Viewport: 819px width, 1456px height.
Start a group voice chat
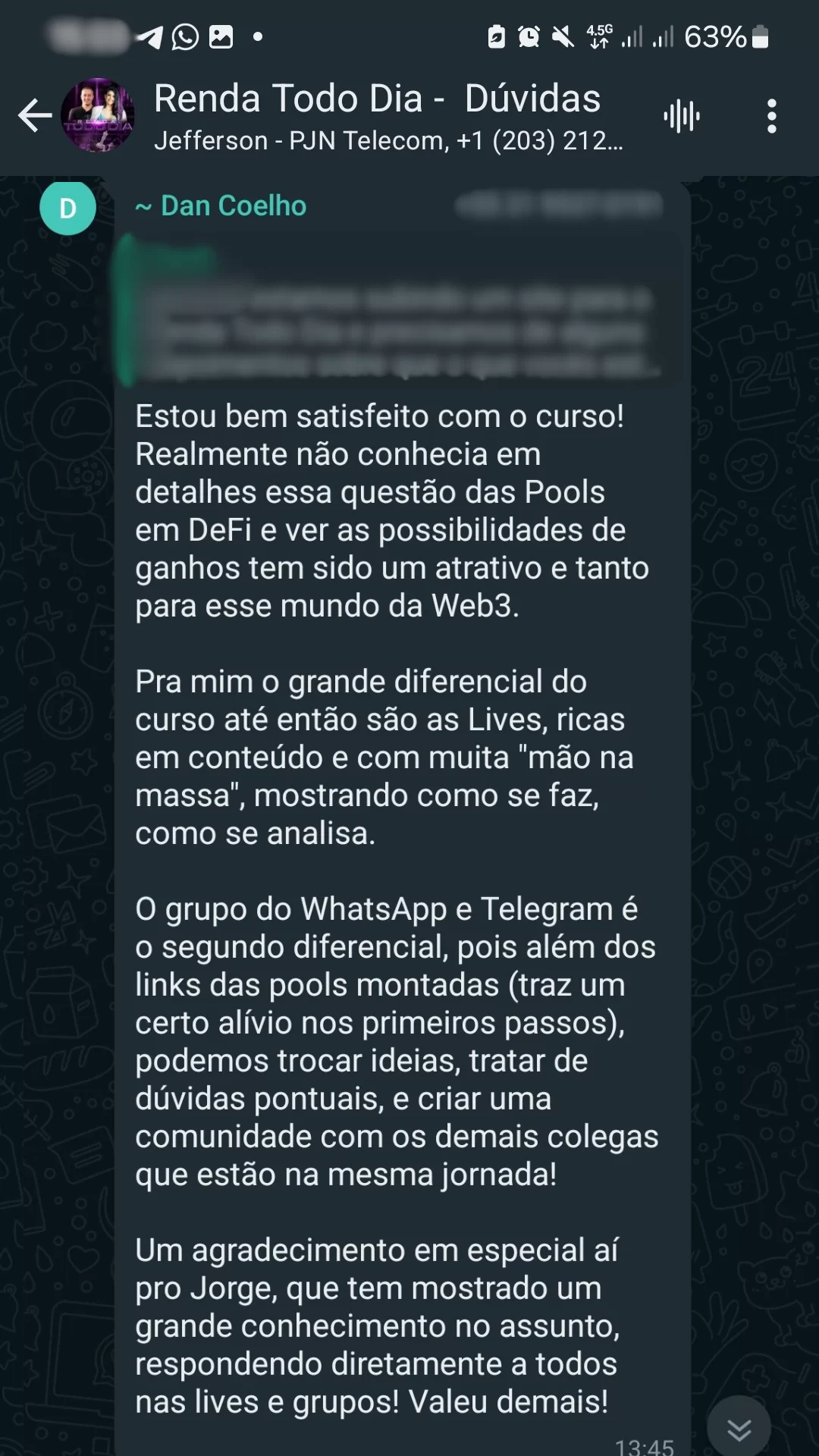pos(681,116)
